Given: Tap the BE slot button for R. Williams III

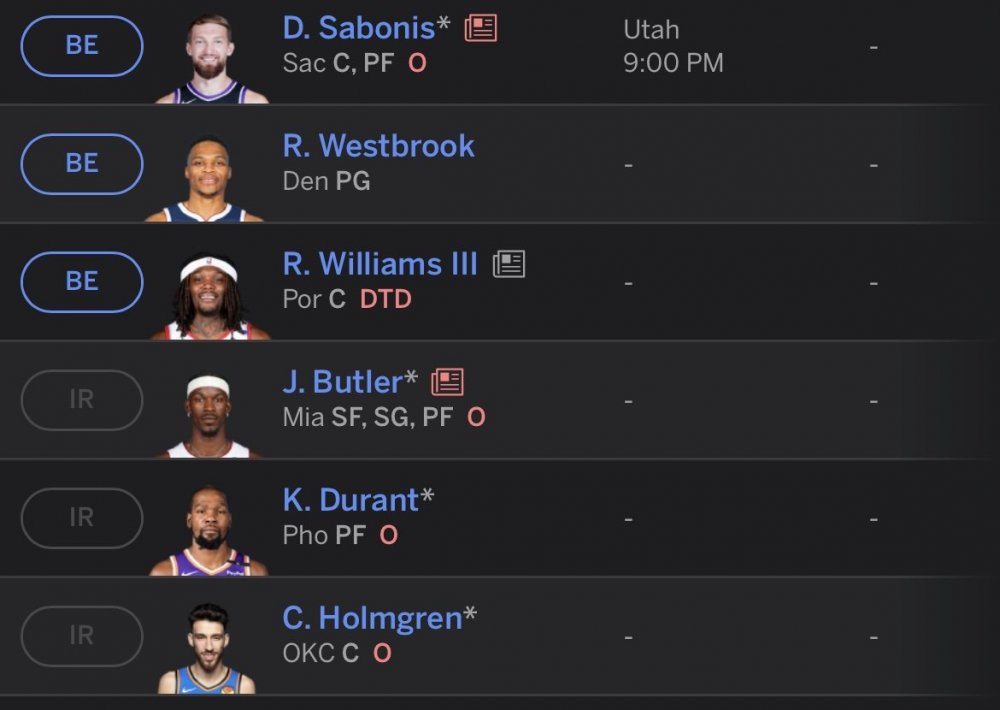Looking at the screenshot, I should tap(82, 281).
